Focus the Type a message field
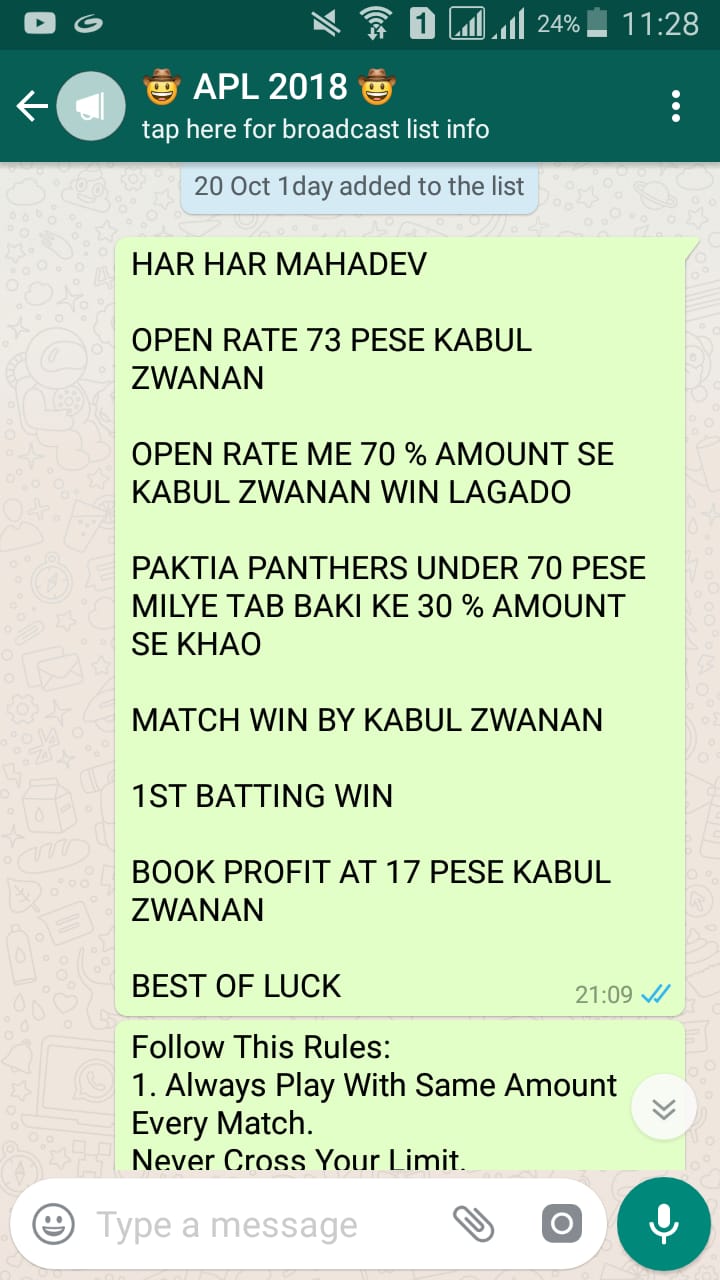This screenshot has width=720, height=1280. [260, 1224]
